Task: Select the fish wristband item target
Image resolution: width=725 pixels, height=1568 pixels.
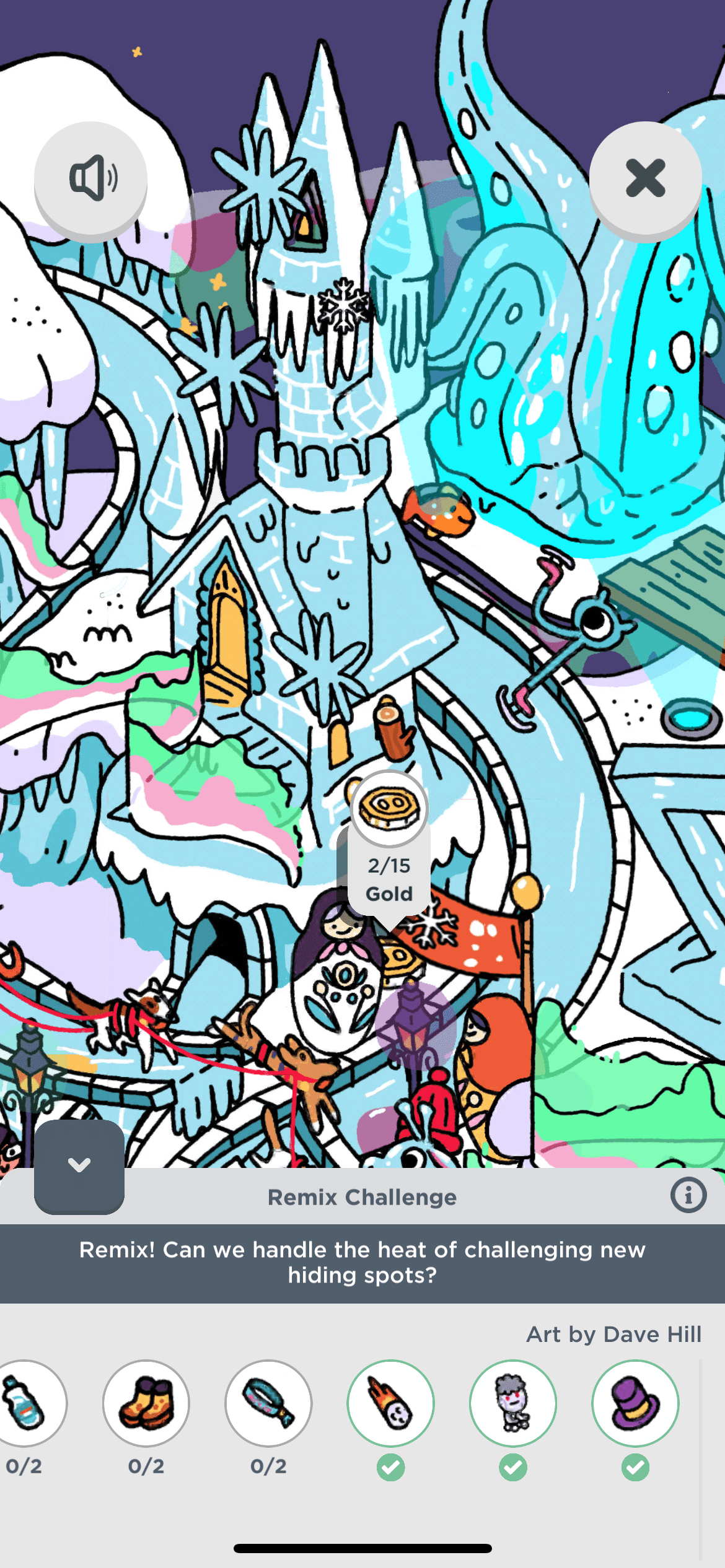Action: 268,1403
